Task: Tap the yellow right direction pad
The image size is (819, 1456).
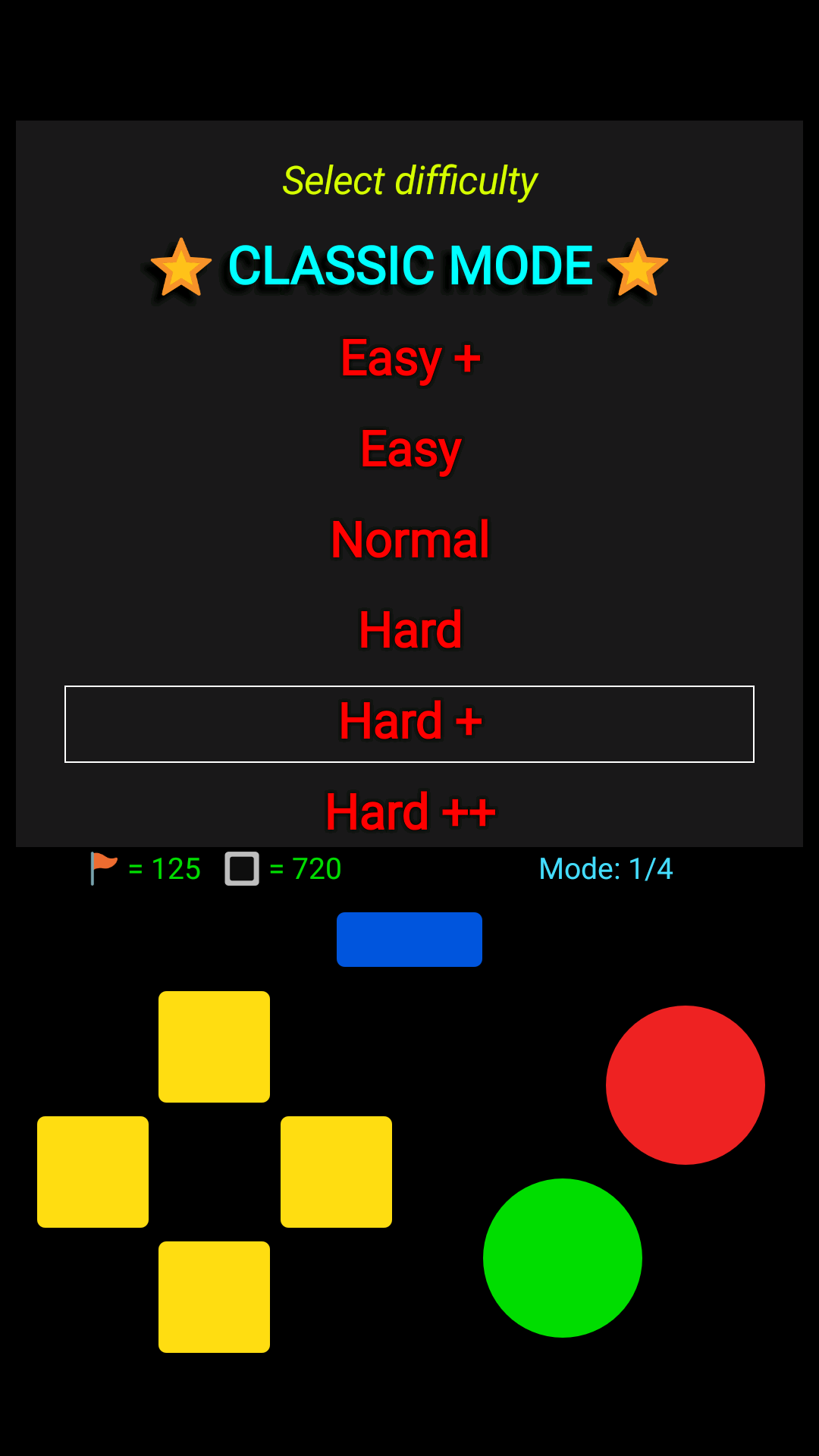Action: [x=336, y=1172]
